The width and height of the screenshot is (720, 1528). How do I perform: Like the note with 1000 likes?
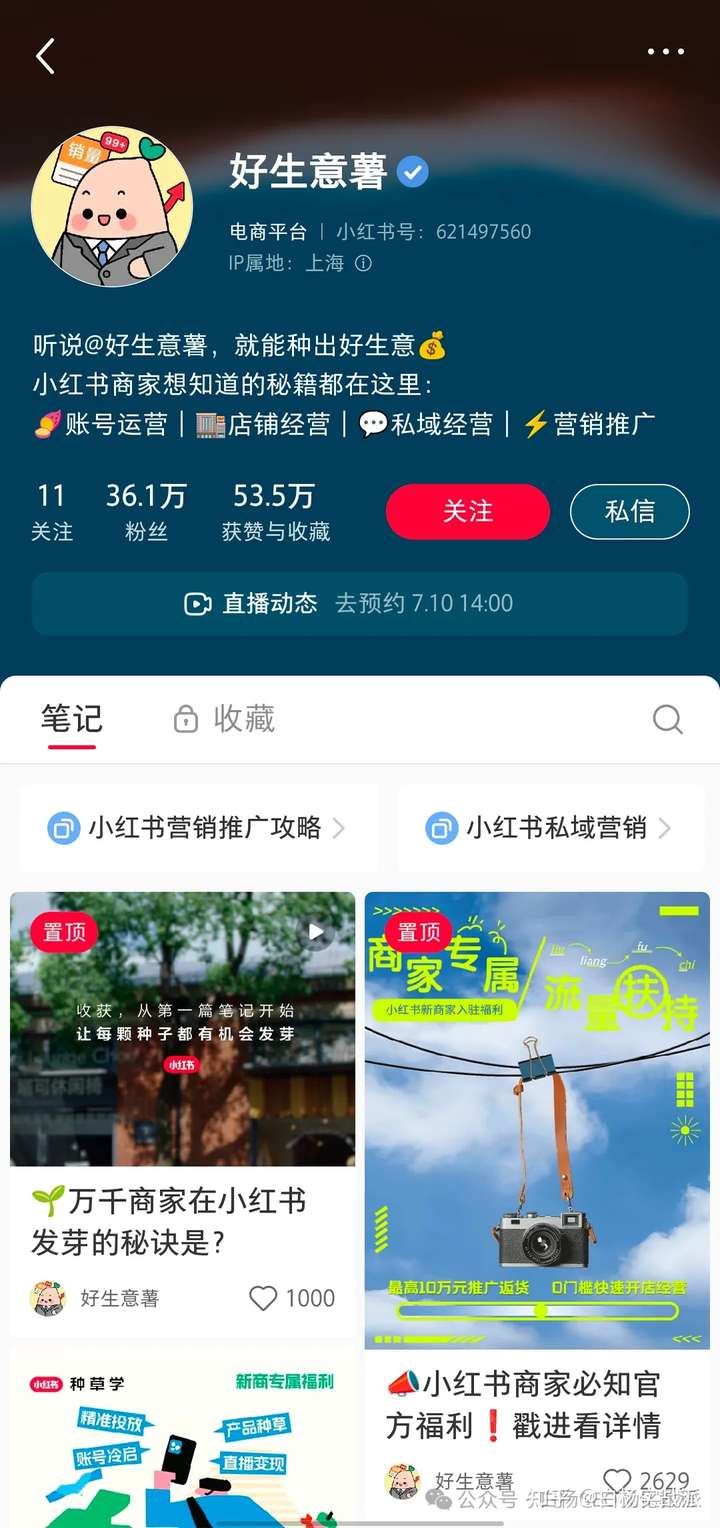(x=263, y=1298)
